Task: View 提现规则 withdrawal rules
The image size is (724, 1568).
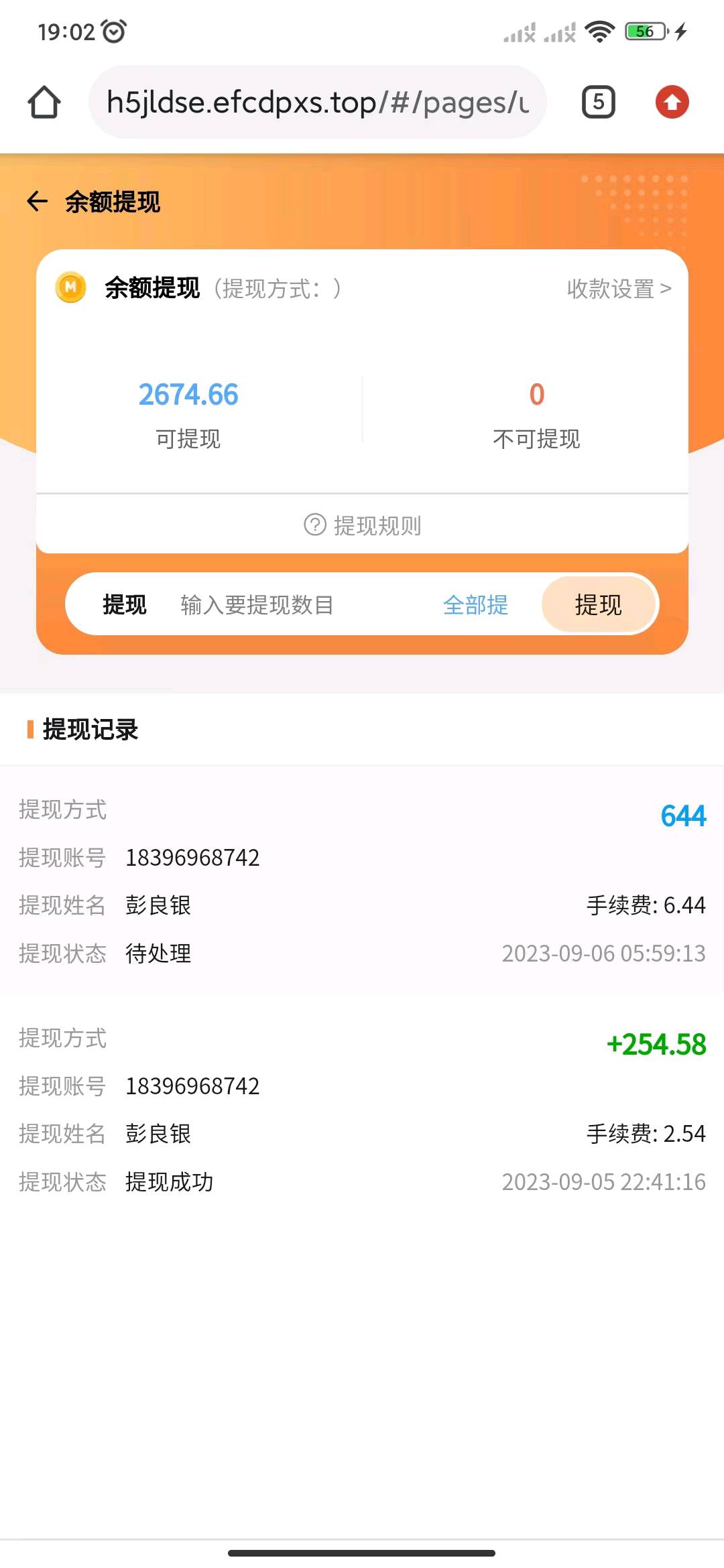Action: click(x=363, y=525)
